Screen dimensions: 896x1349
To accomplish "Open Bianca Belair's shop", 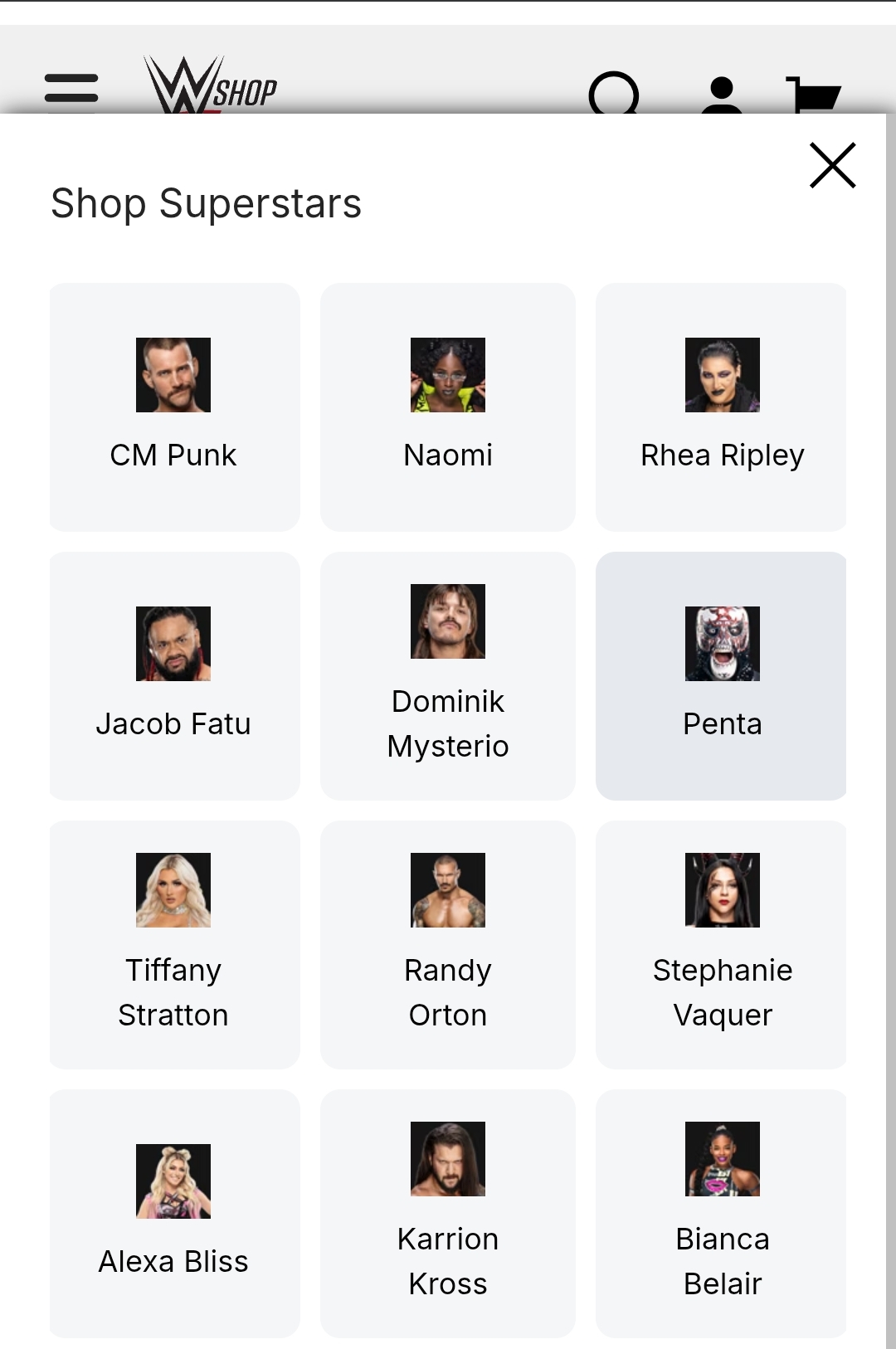I will coord(722,1214).
